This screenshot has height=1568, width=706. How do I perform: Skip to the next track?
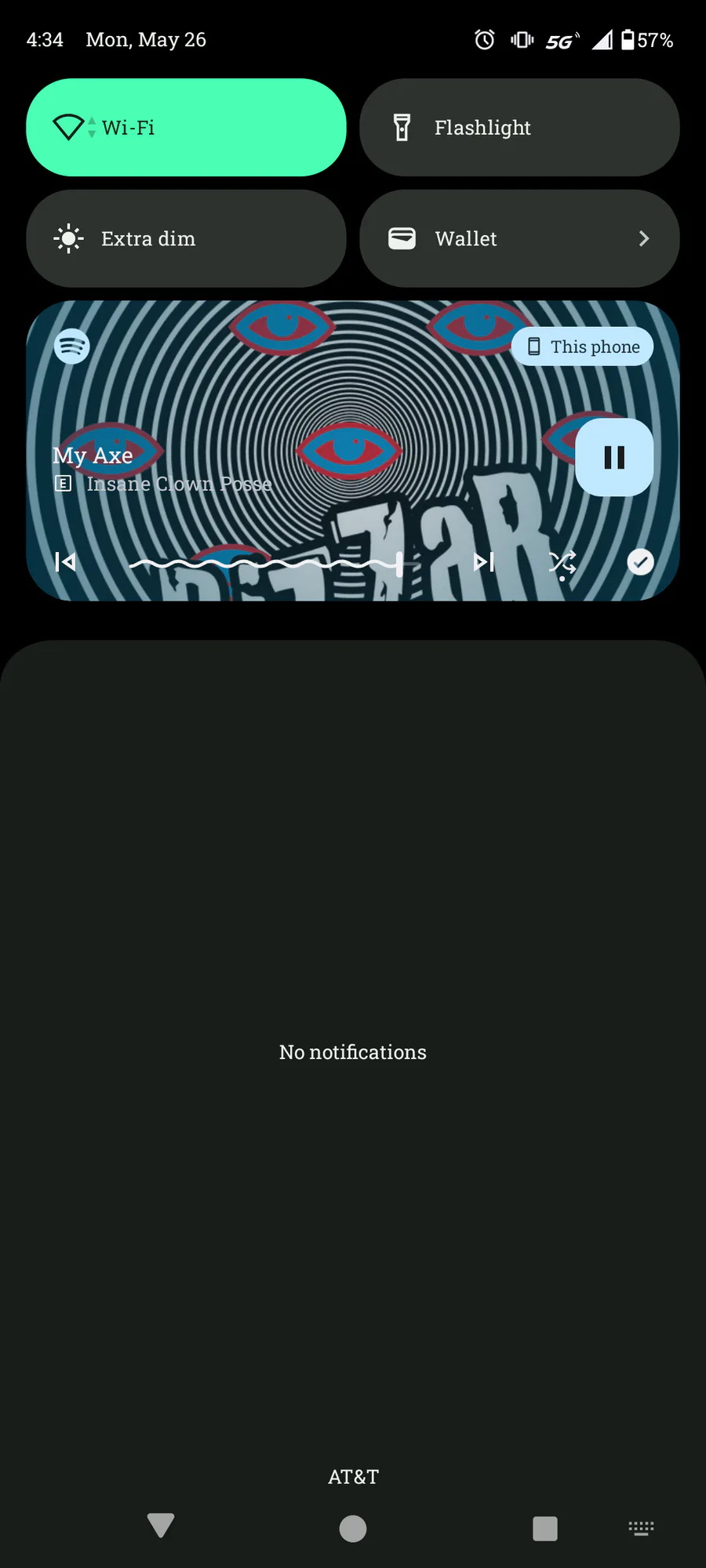tap(484, 562)
